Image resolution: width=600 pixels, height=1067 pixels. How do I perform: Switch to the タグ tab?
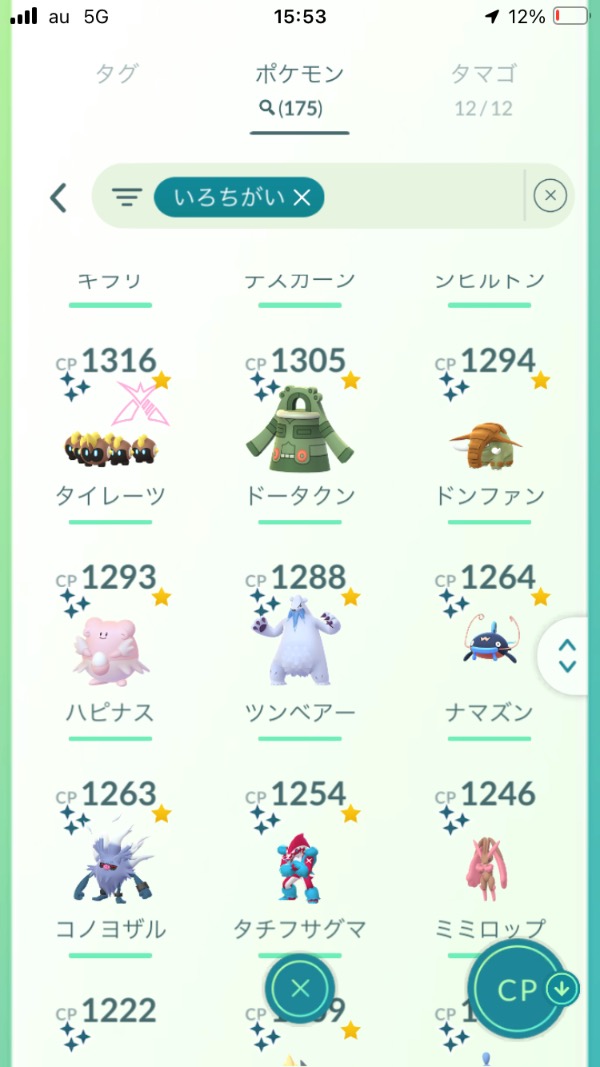[x=117, y=73]
